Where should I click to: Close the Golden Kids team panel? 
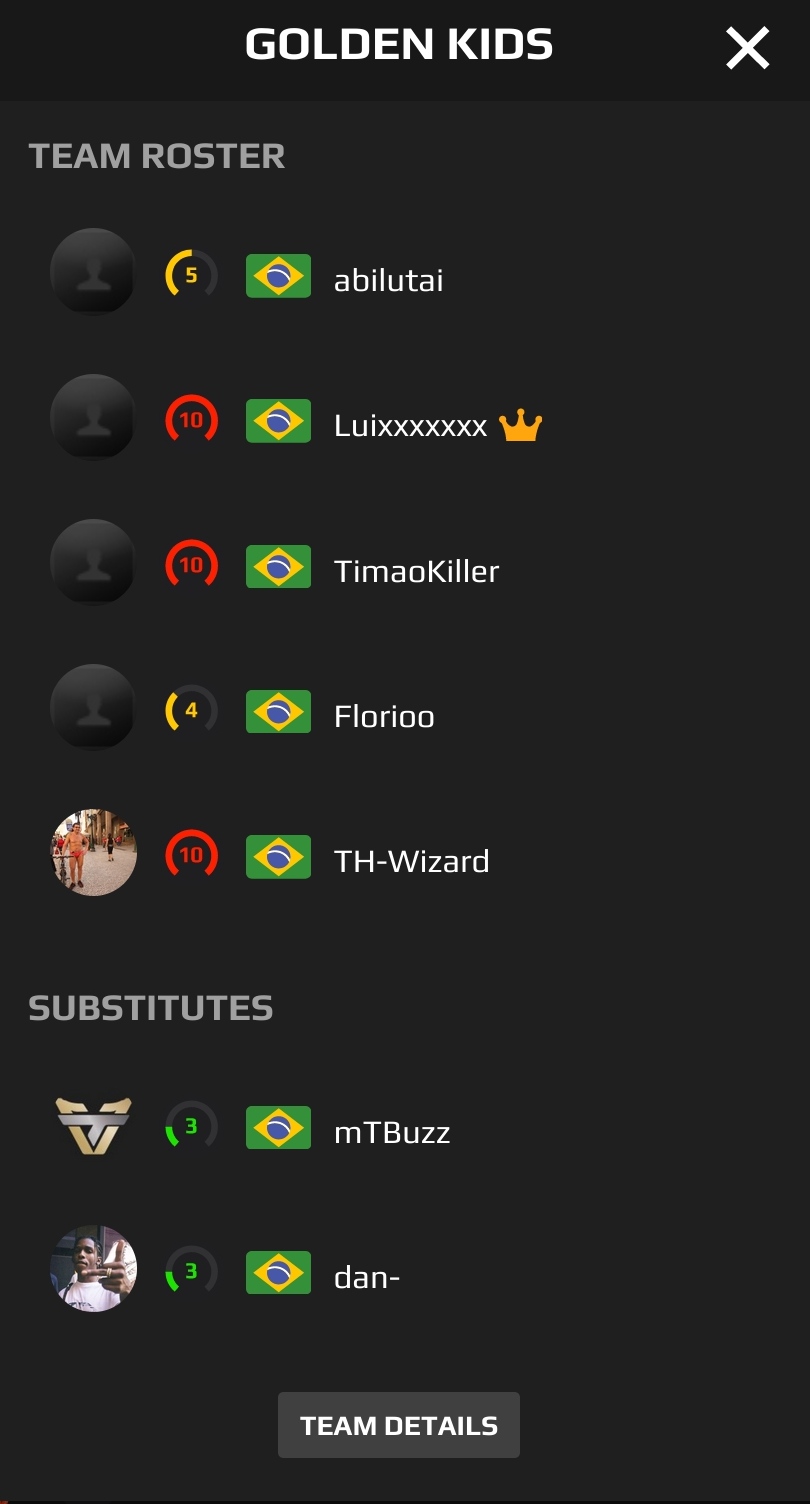747,48
